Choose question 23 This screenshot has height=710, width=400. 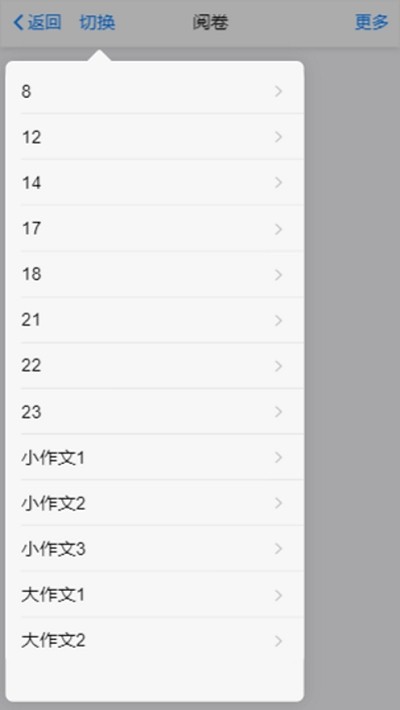tap(155, 412)
